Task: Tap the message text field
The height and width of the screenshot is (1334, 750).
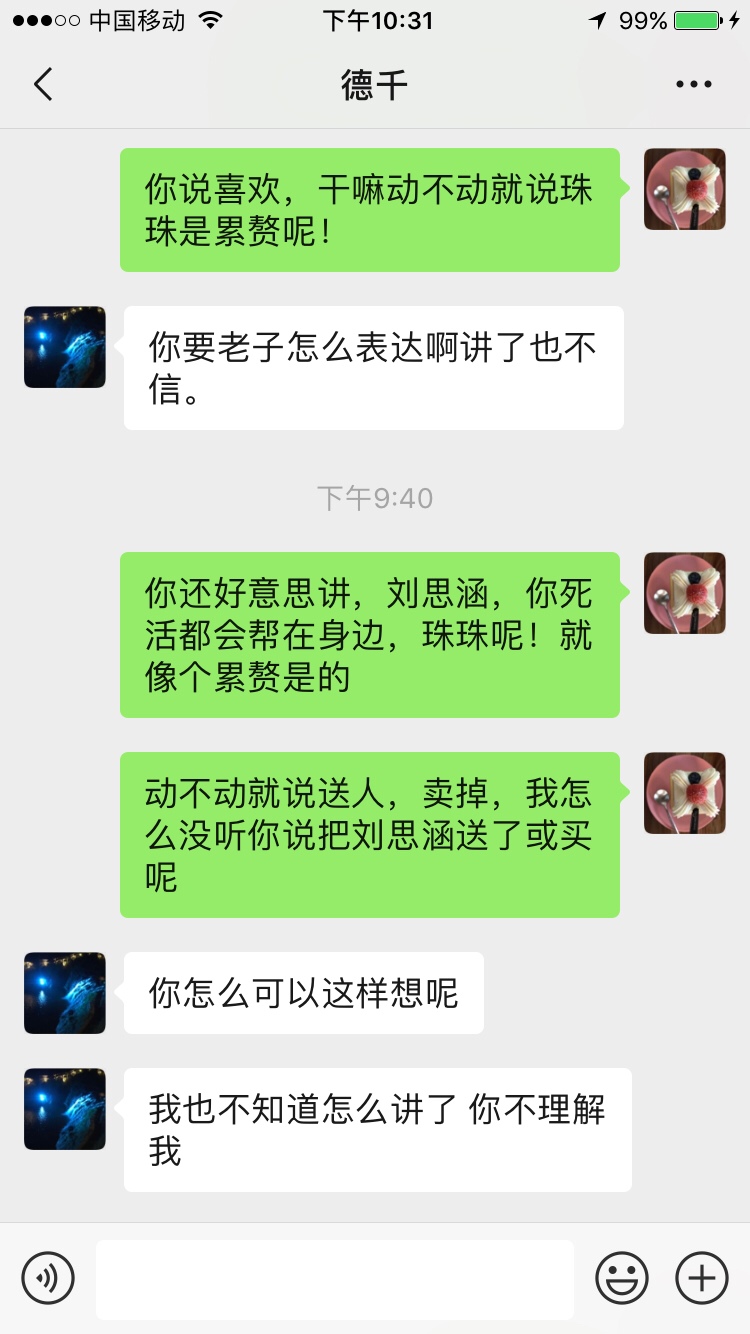Action: pos(335,1278)
